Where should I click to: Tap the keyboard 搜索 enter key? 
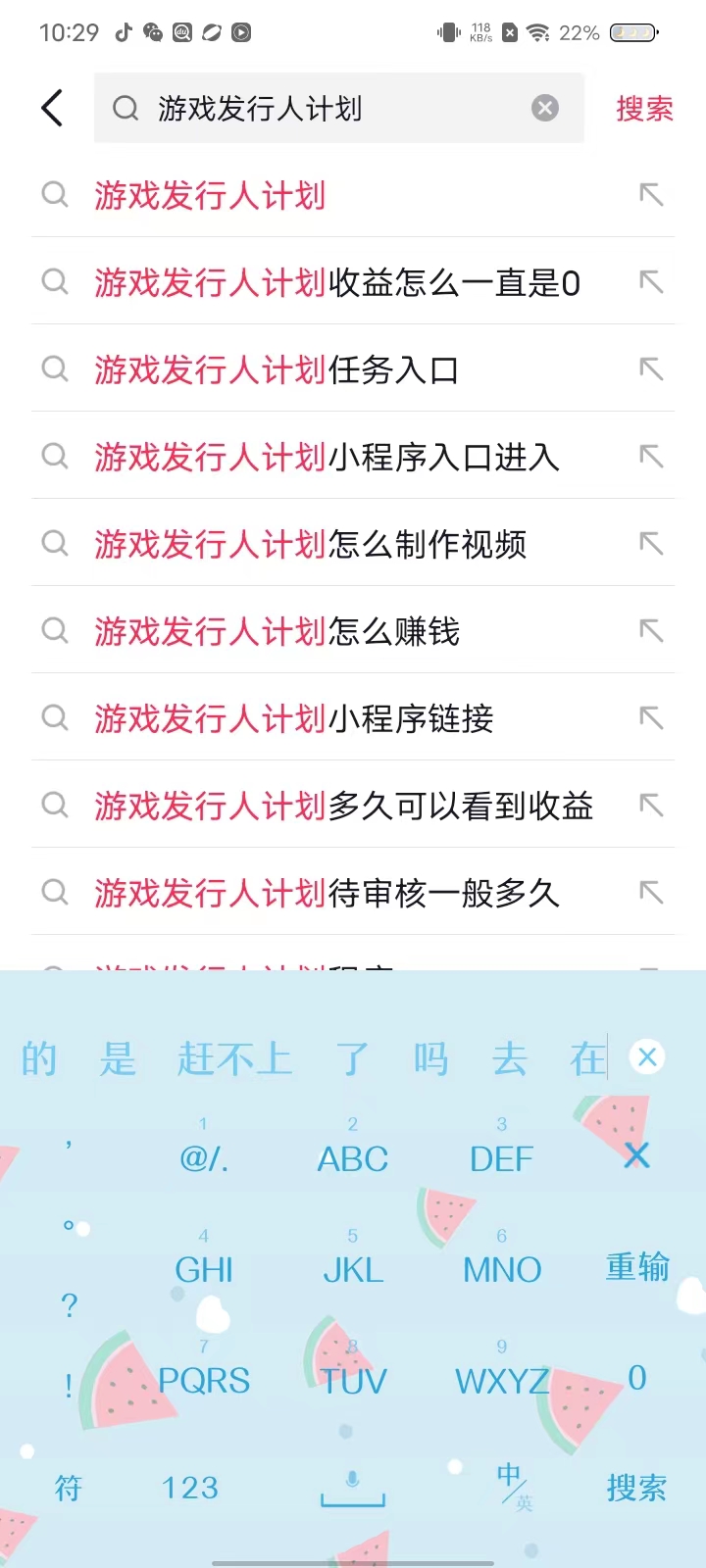click(x=636, y=1488)
